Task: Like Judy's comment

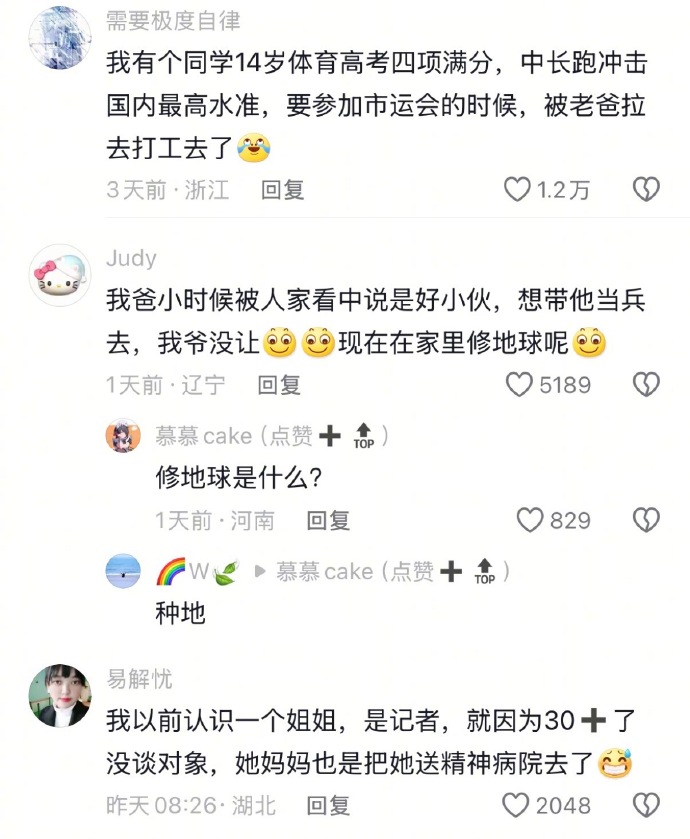Action: point(519,384)
